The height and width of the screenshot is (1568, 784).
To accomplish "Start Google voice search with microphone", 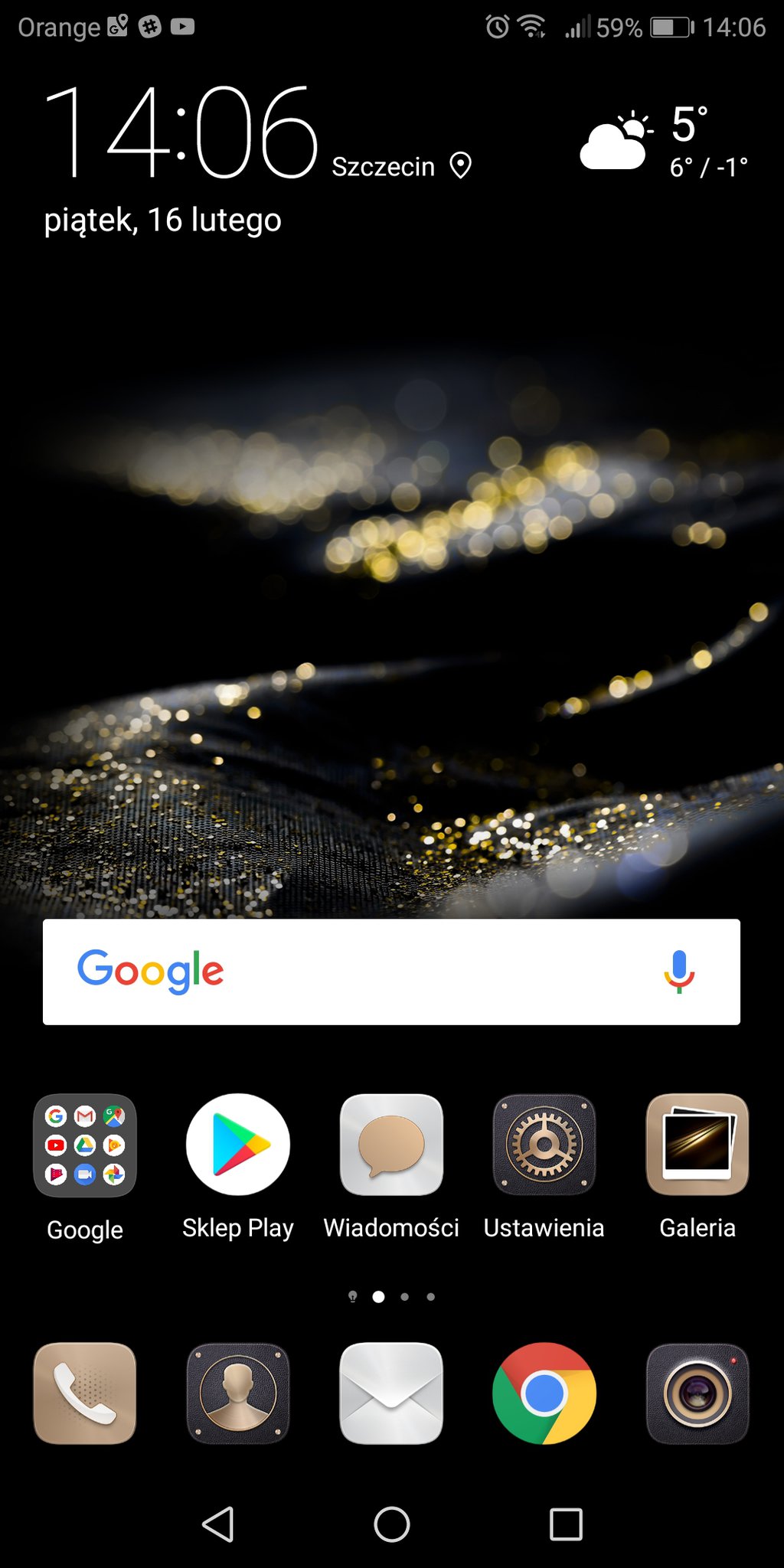I will click(x=679, y=972).
